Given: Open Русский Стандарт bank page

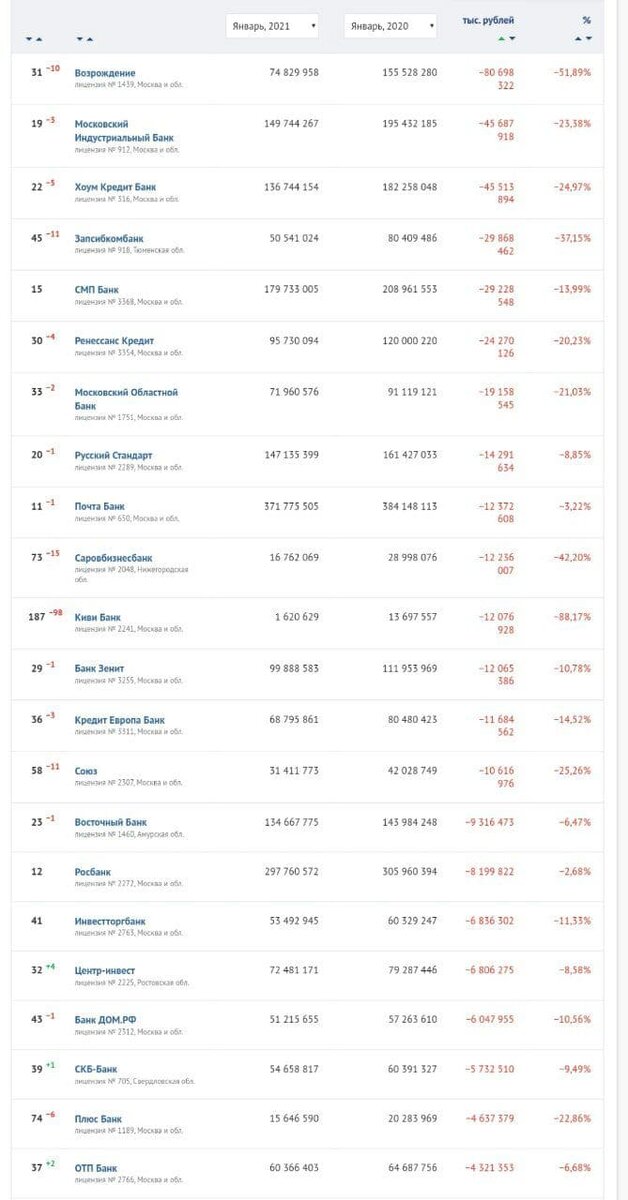Looking at the screenshot, I should coord(114,455).
